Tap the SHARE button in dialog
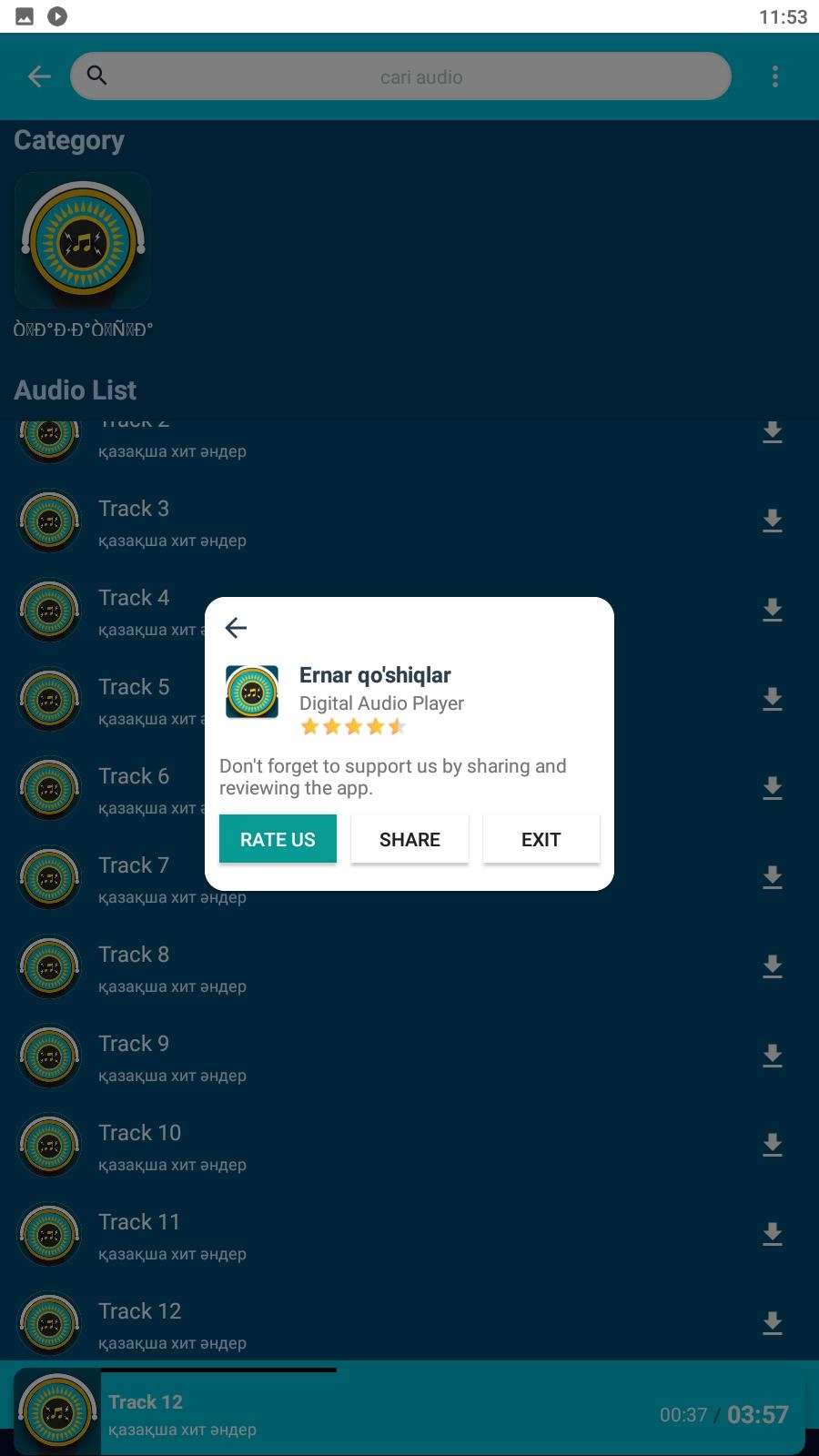Screen dimensions: 819x1456 tap(409, 839)
